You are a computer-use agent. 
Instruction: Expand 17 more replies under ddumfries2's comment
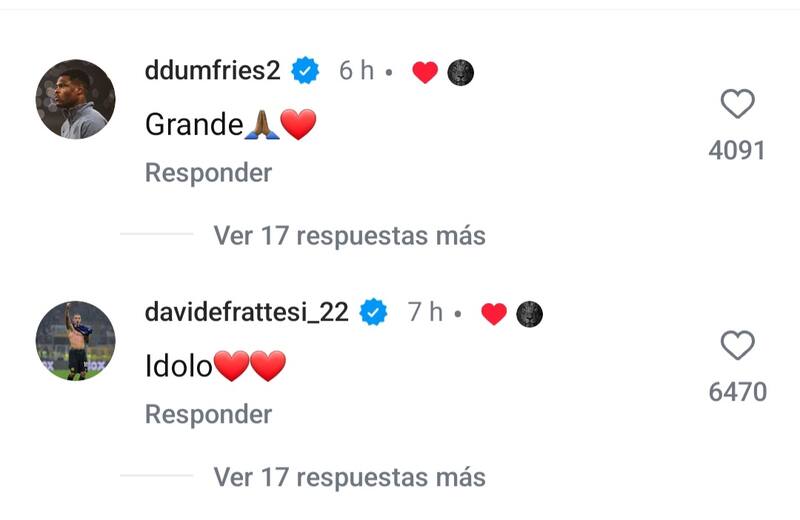point(348,235)
